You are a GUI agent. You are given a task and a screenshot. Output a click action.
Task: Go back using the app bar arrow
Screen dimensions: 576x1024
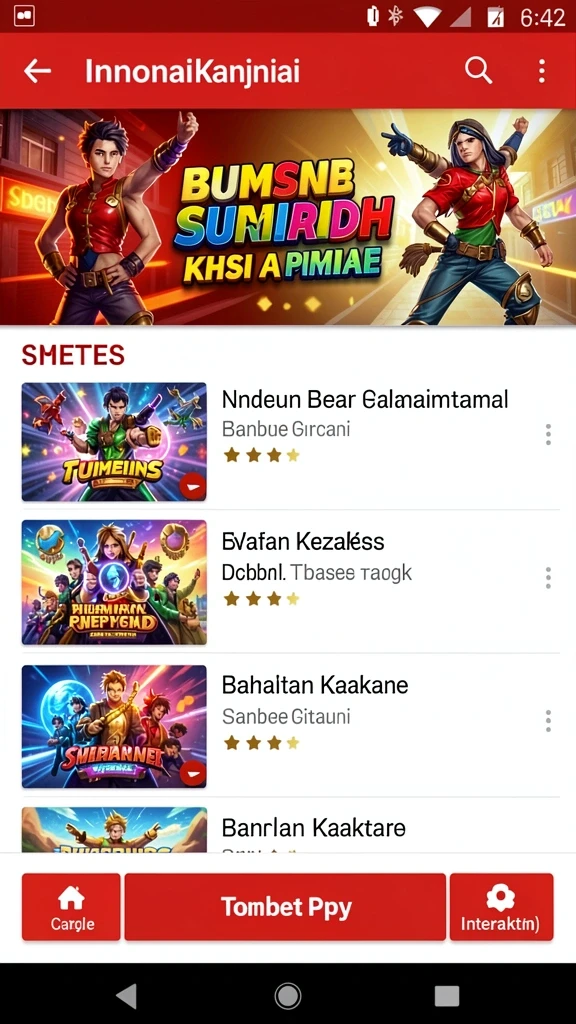point(37,71)
